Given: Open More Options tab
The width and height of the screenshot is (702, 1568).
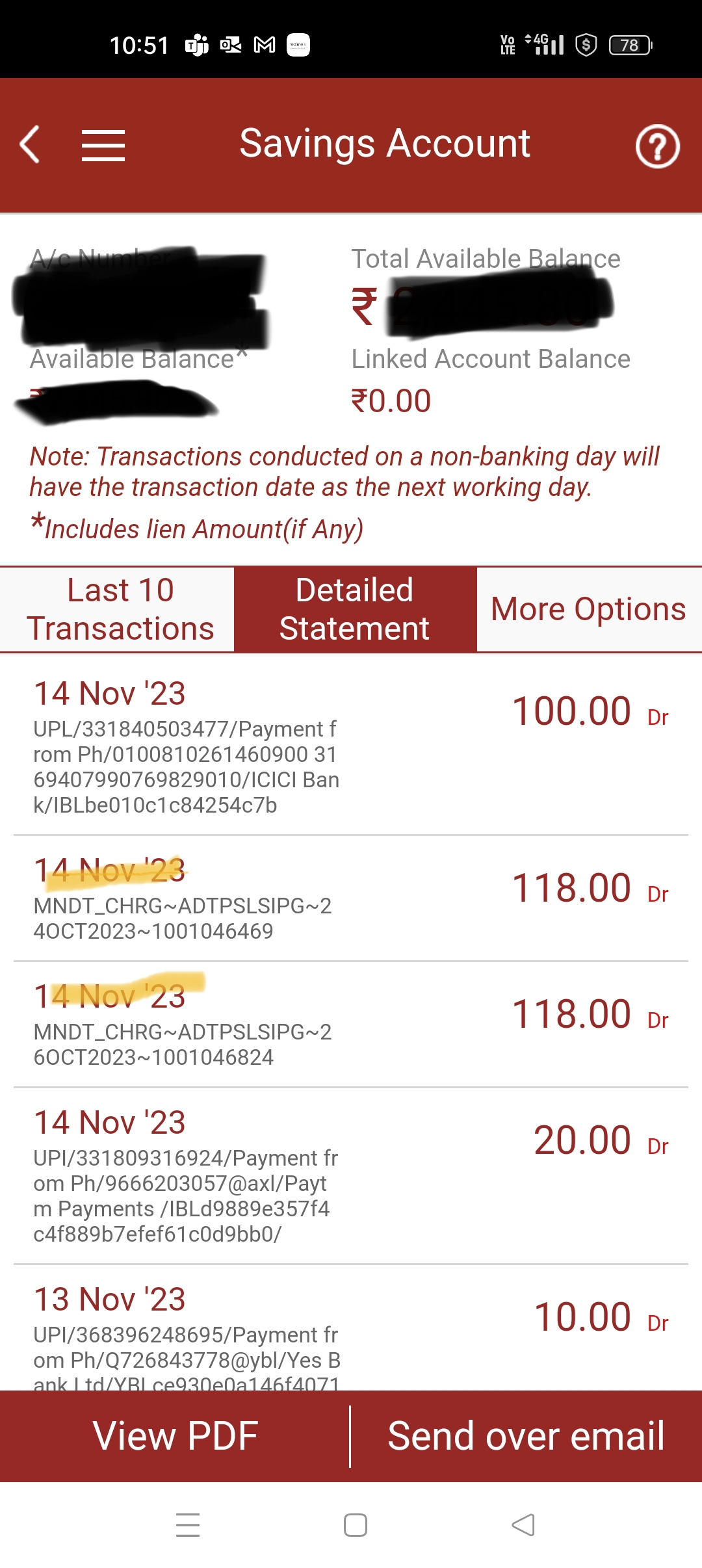Looking at the screenshot, I should [589, 609].
